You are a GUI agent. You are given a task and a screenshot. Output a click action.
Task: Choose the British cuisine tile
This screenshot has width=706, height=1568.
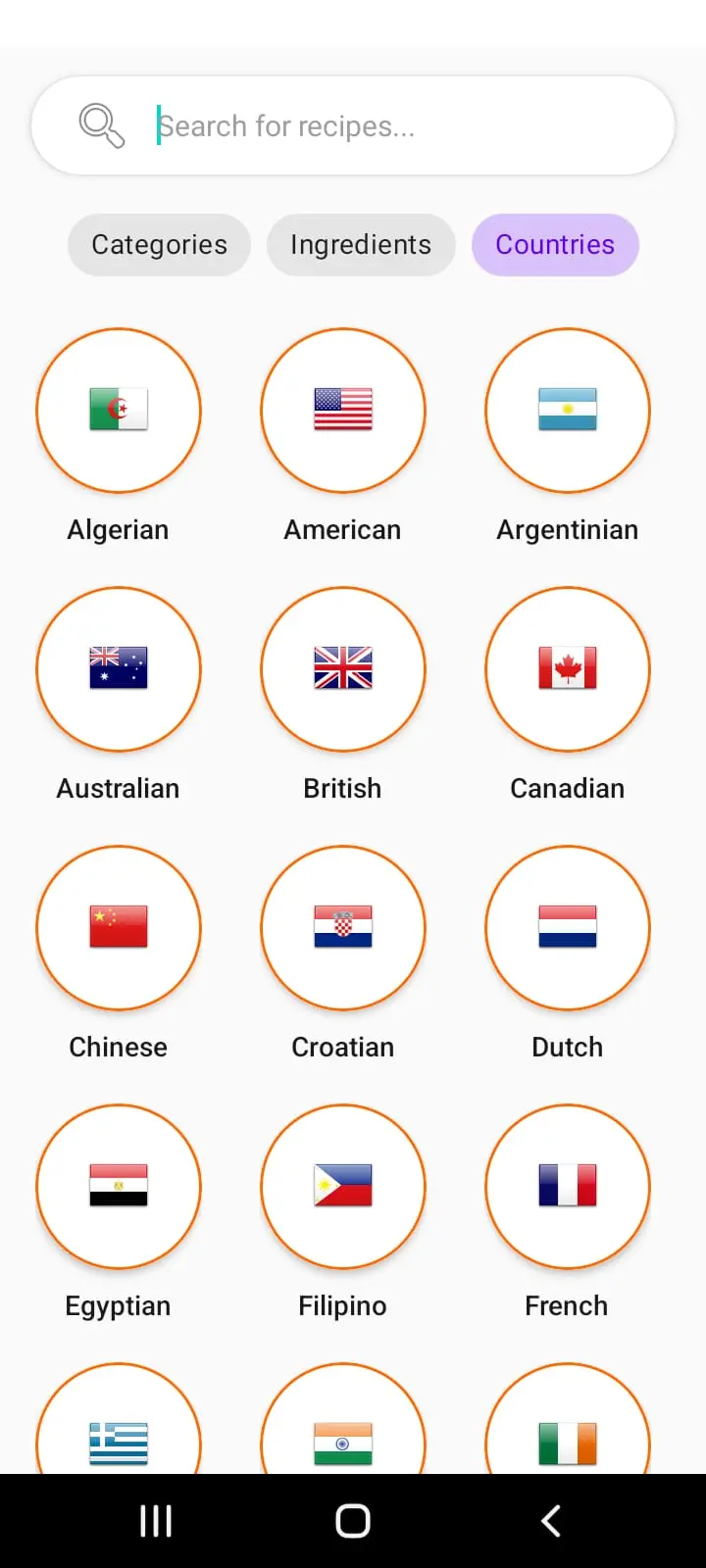click(343, 669)
